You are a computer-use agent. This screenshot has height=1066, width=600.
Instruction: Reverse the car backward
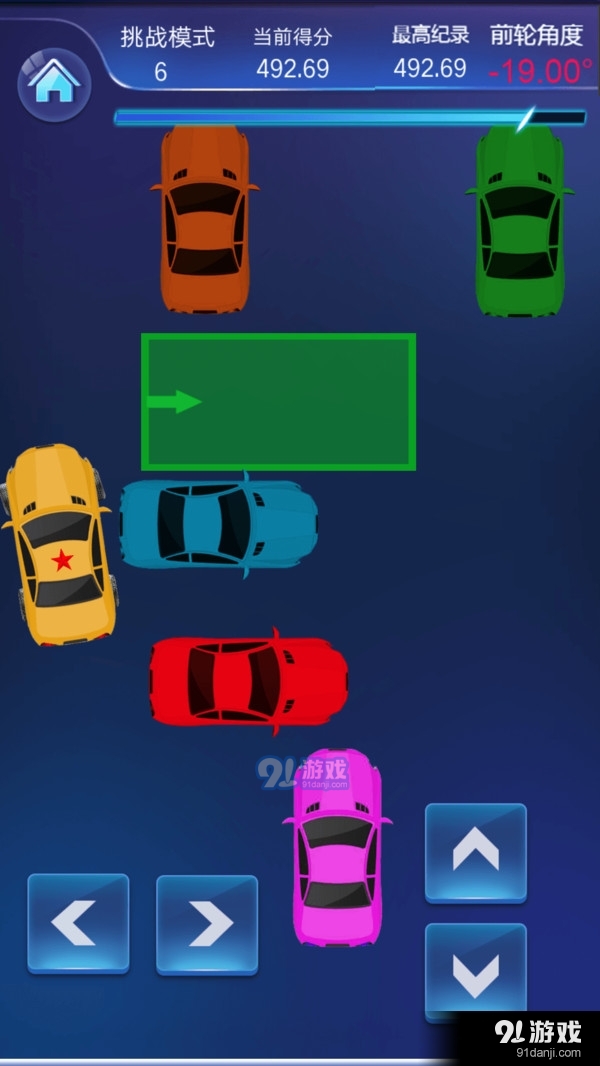click(x=475, y=971)
